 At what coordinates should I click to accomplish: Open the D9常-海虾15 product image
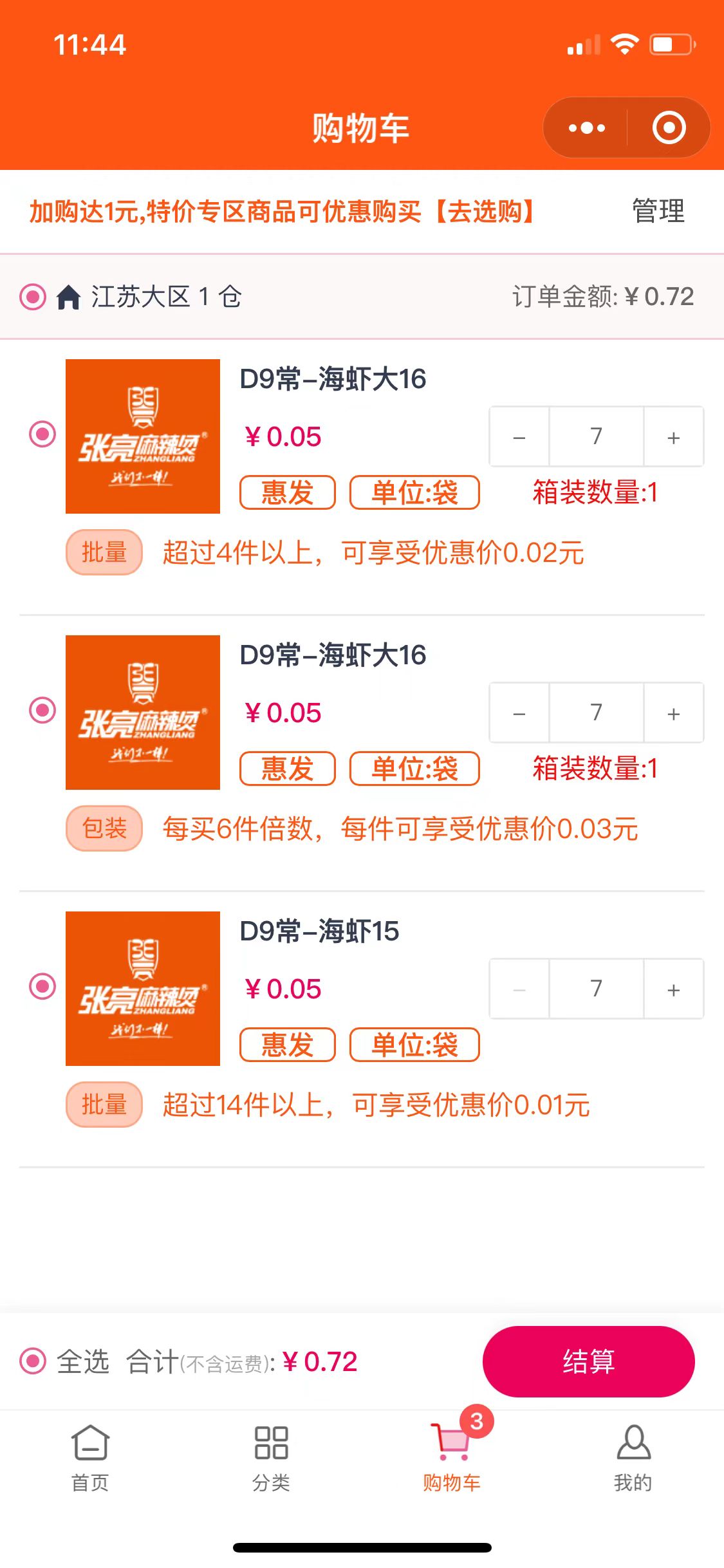143,988
